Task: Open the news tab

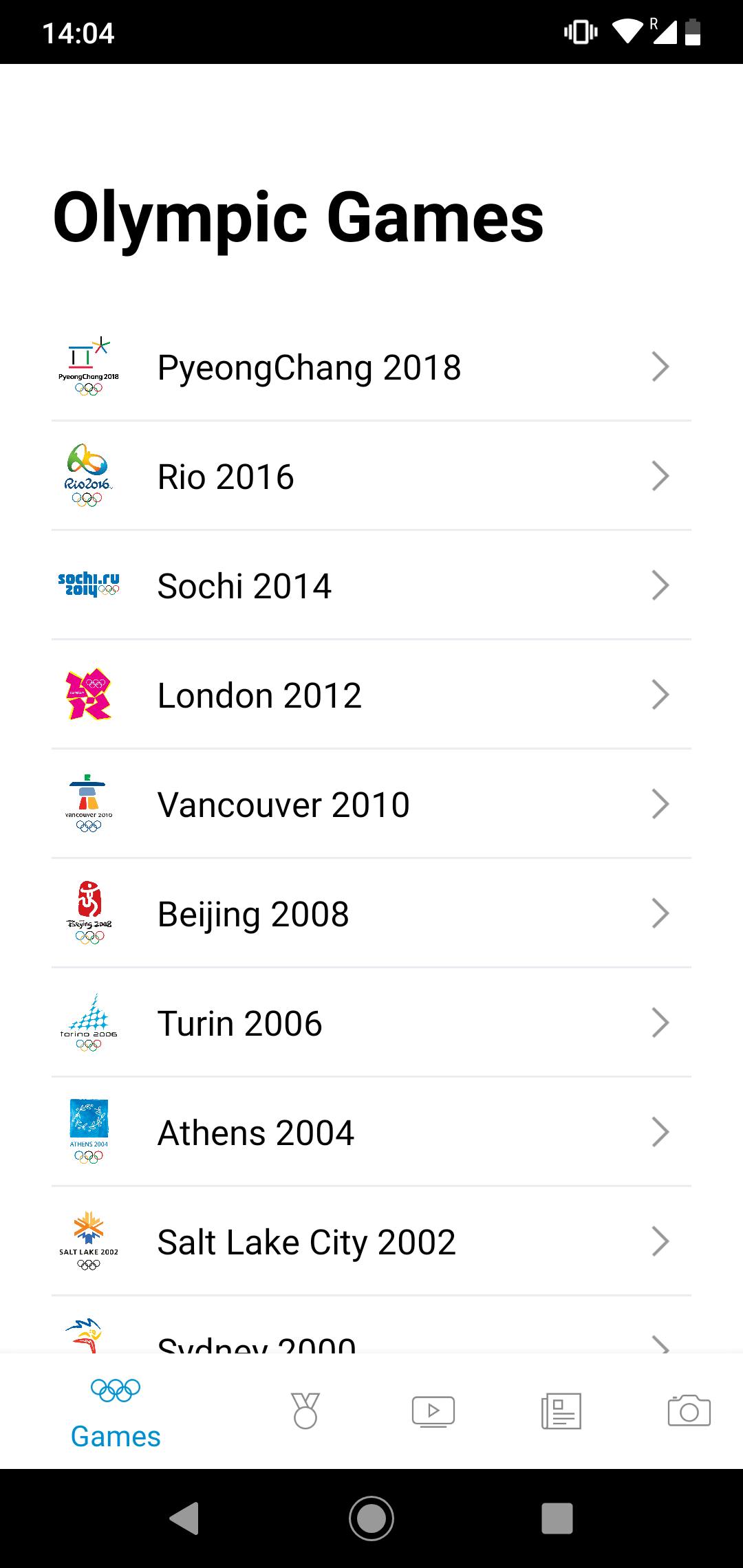Action: (x=561, y=1411)
